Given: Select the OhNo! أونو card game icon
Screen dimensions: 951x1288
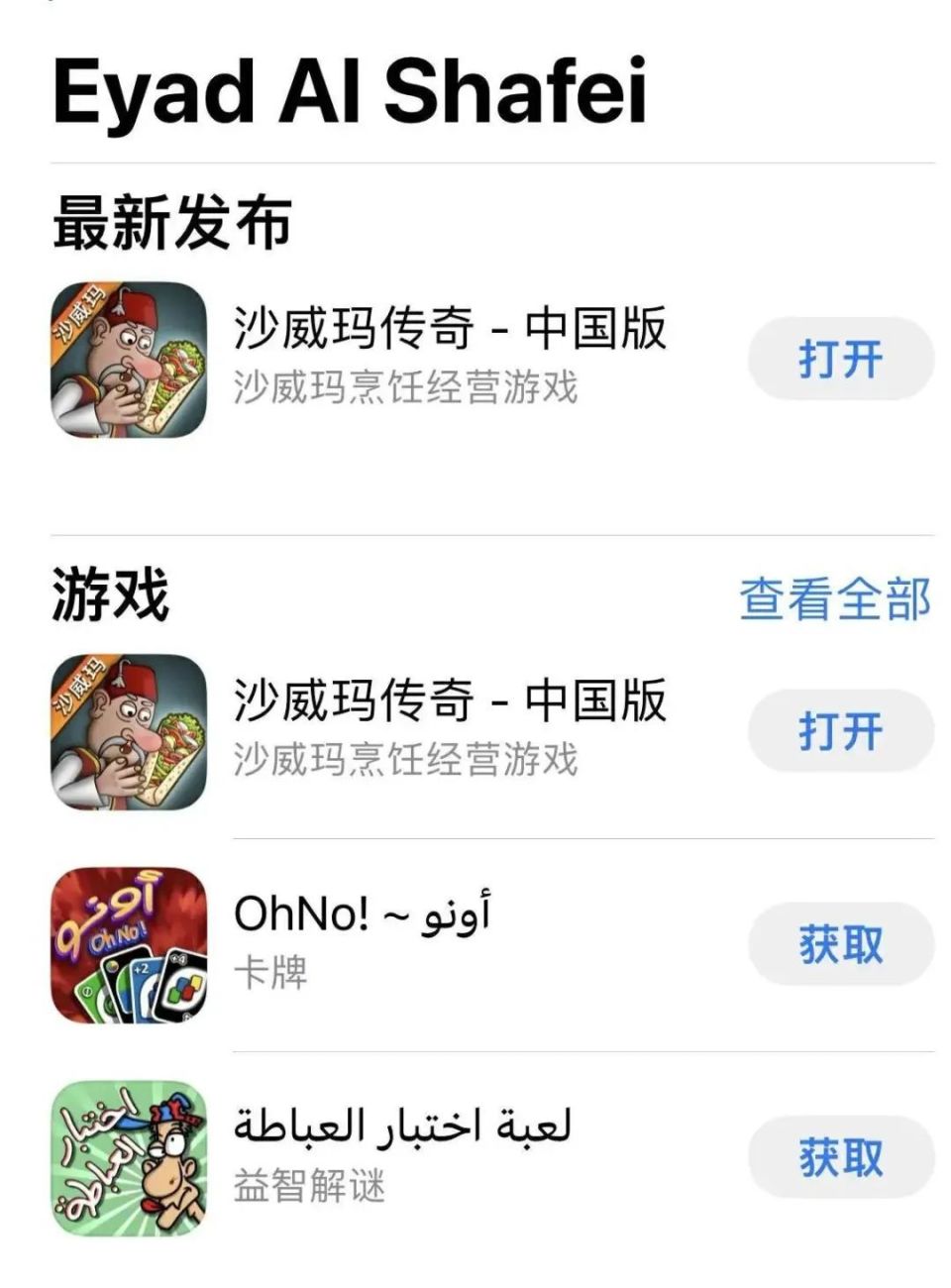Looking at the screenshot, I should point(129,946).
